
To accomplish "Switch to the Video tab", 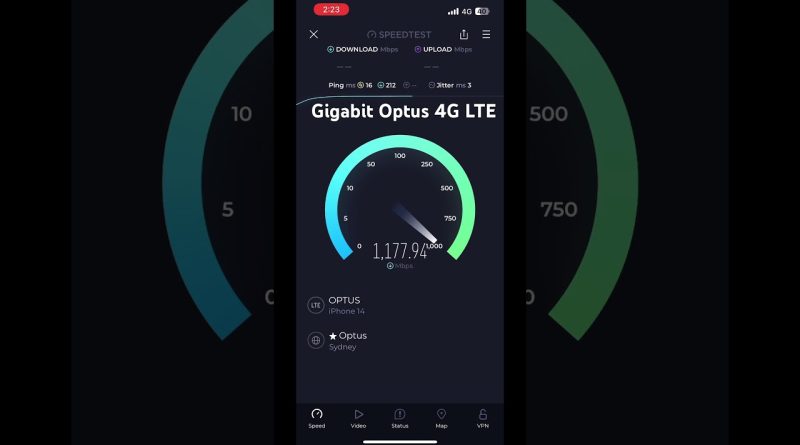I will pyautogui.click(x=358, y=418).
